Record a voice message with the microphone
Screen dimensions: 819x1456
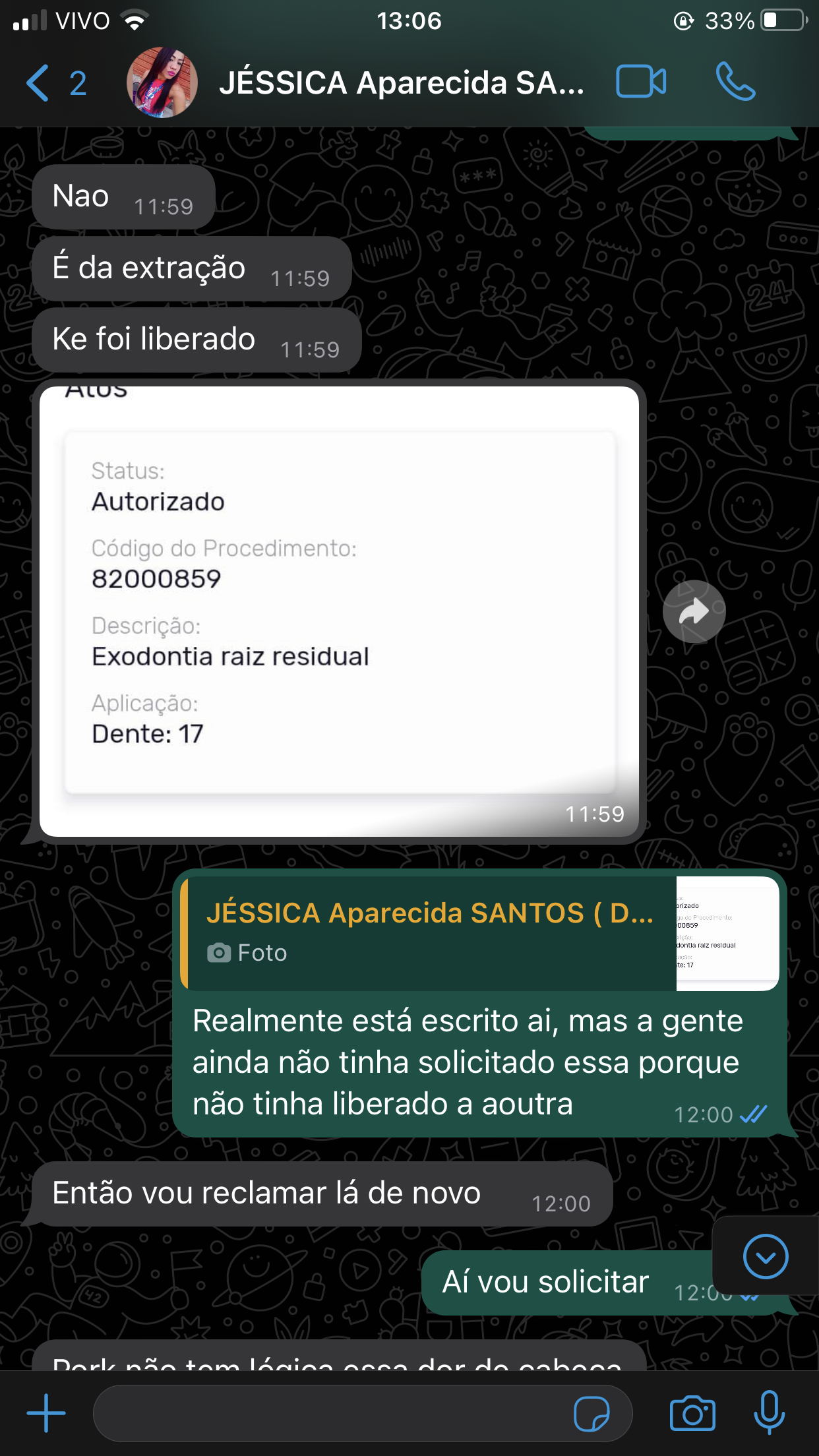coord(769,1413)
